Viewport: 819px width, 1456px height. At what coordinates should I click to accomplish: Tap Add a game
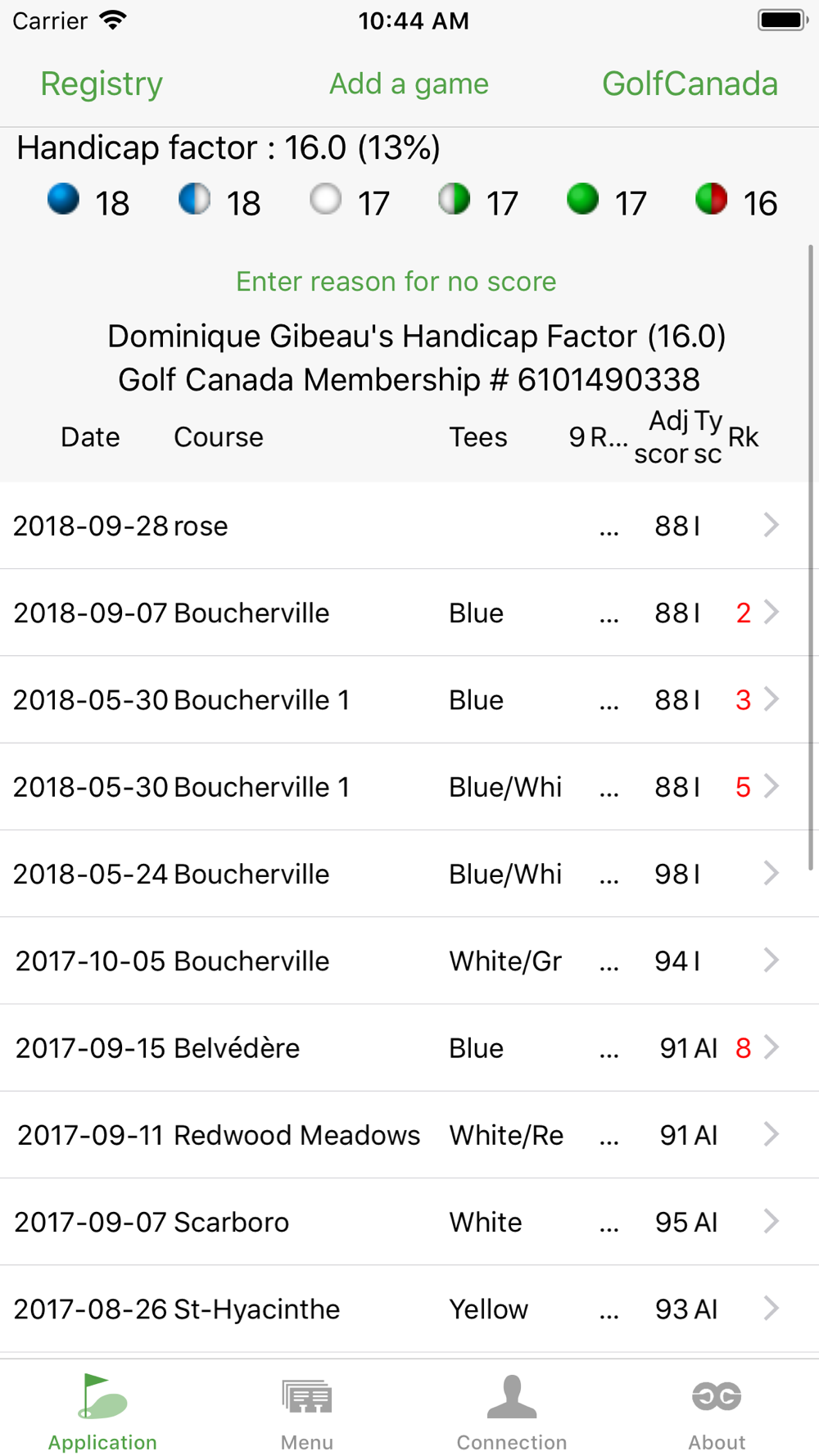(409, 84)
